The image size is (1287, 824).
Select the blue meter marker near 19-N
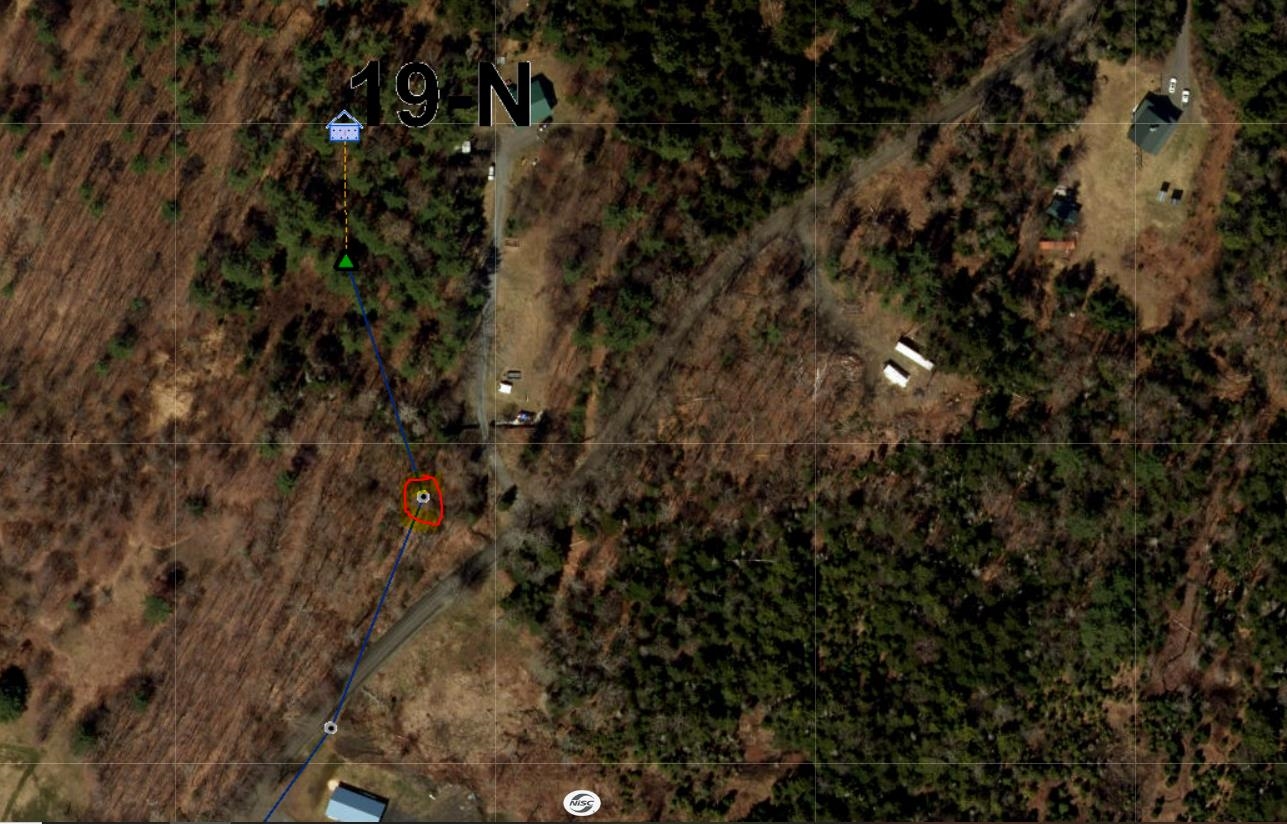point(344,128)
